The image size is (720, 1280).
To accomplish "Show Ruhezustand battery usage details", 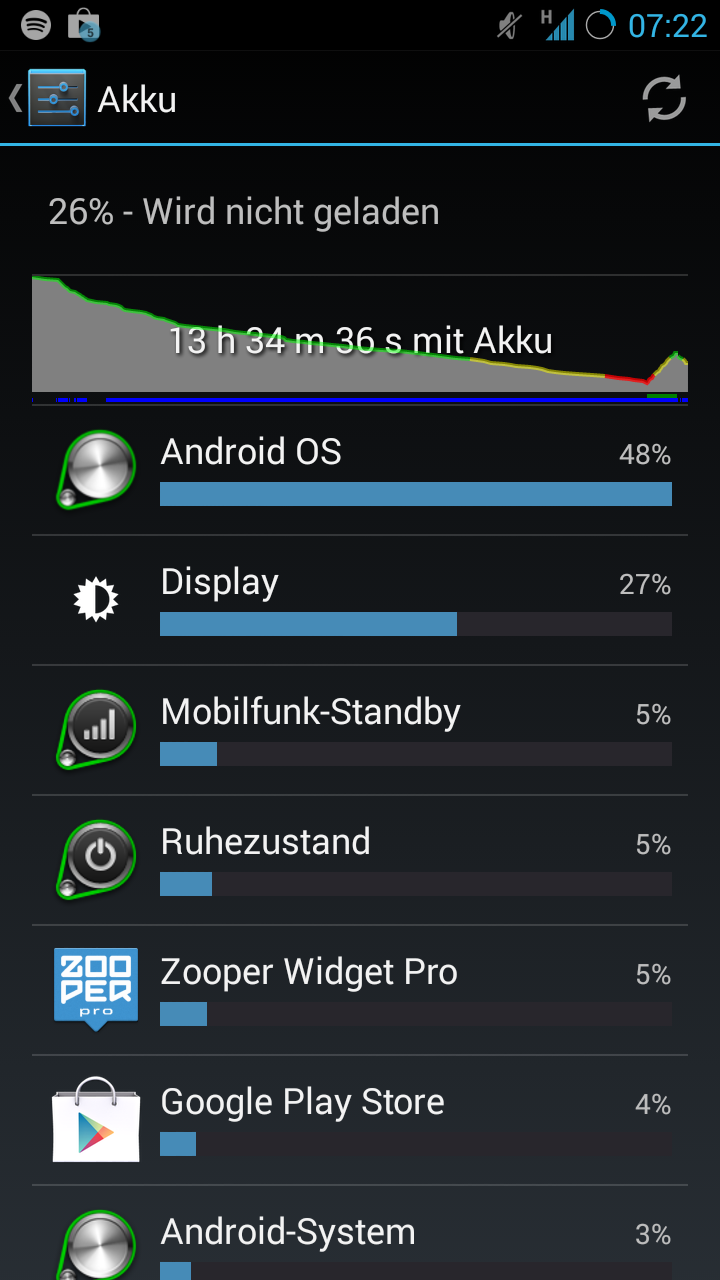I will click(360, 860).
